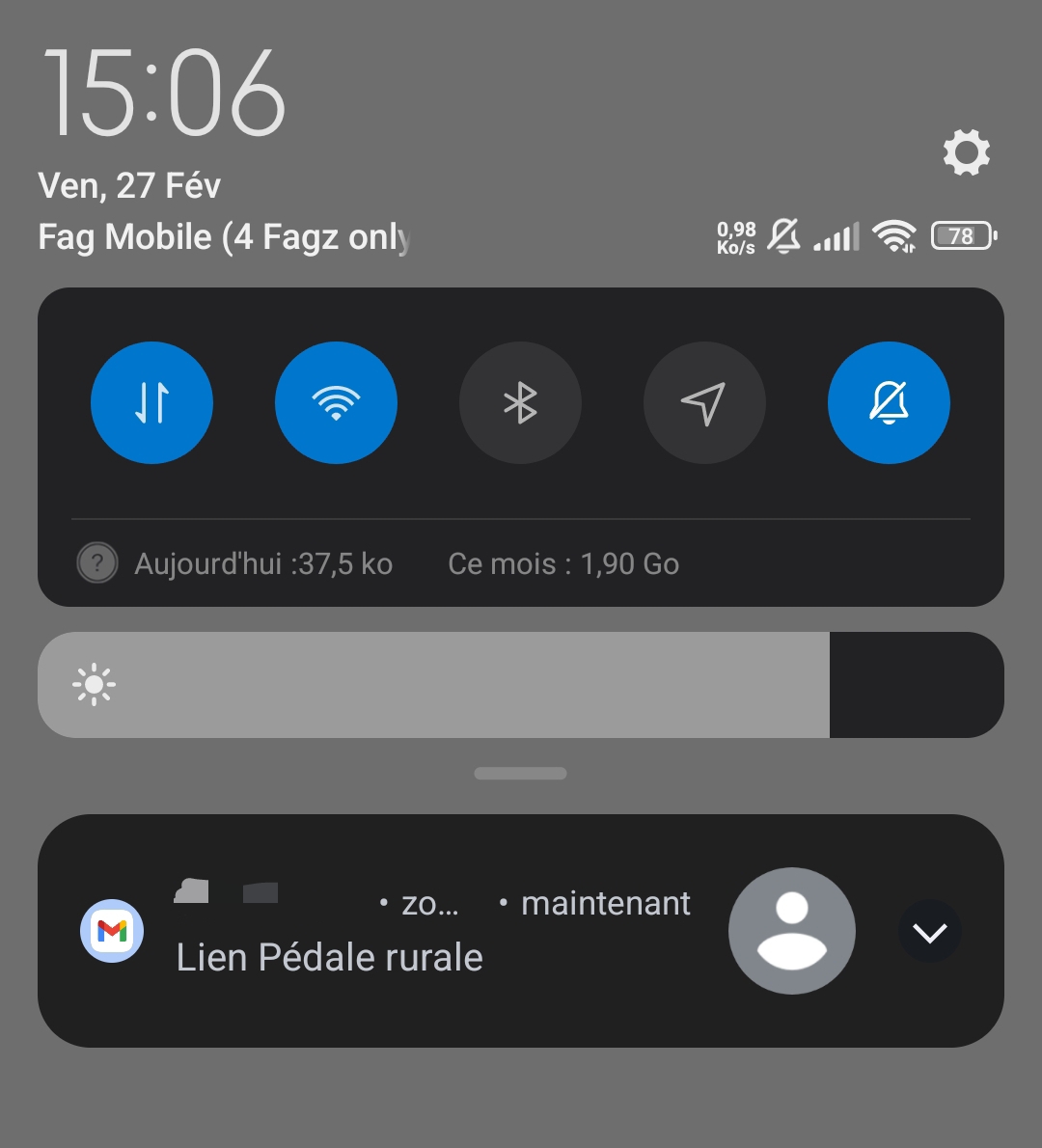
Task: Set brightness on the slider
Action: (520, 685)
